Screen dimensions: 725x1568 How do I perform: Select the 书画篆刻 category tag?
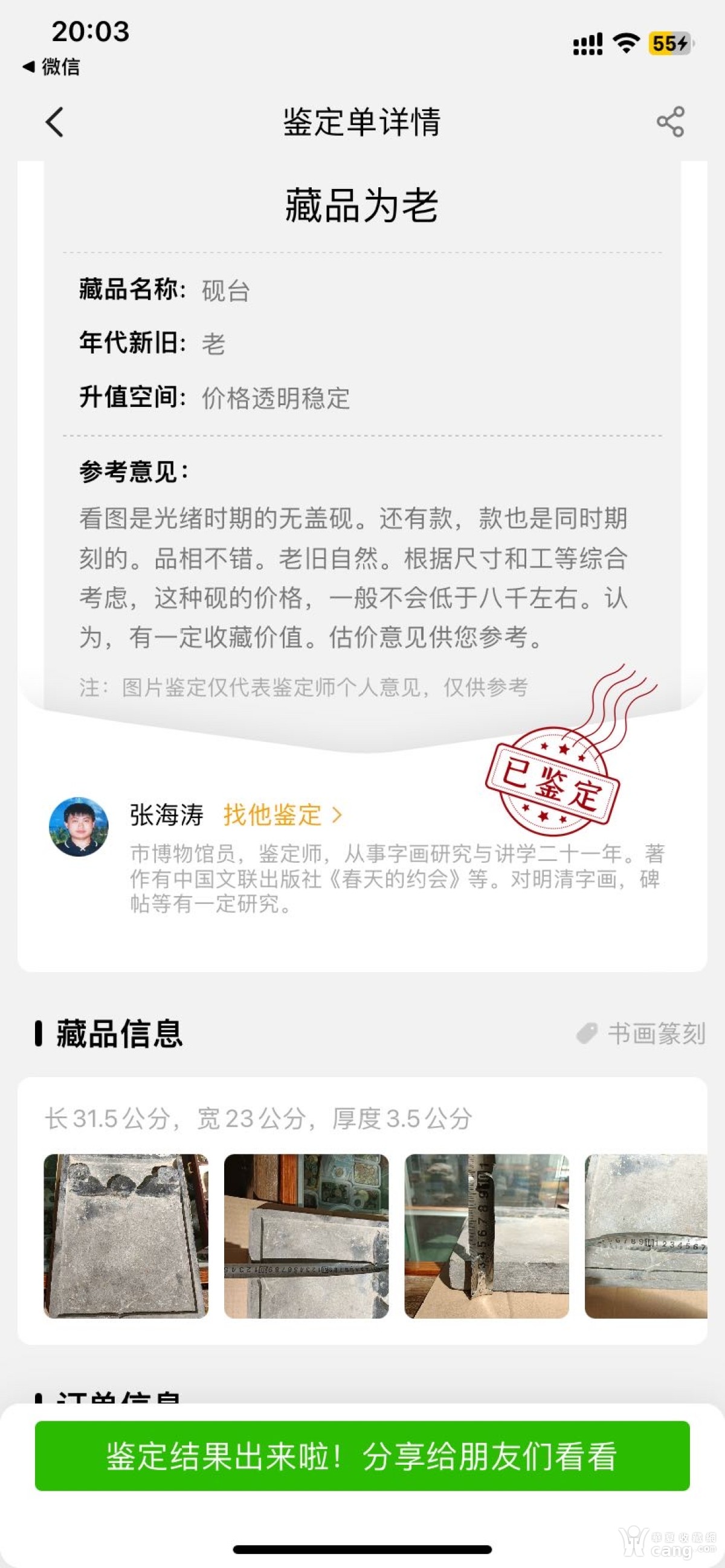coord(642,1034)
